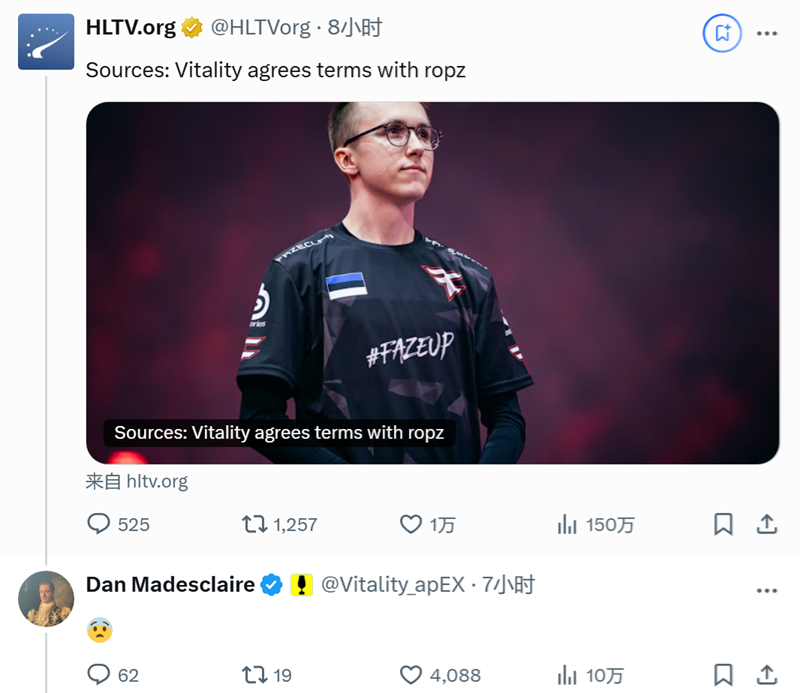Bookmark the HLTV.org post
The height and width of the screenshot is (693, 800).
[x=723, y=524]
